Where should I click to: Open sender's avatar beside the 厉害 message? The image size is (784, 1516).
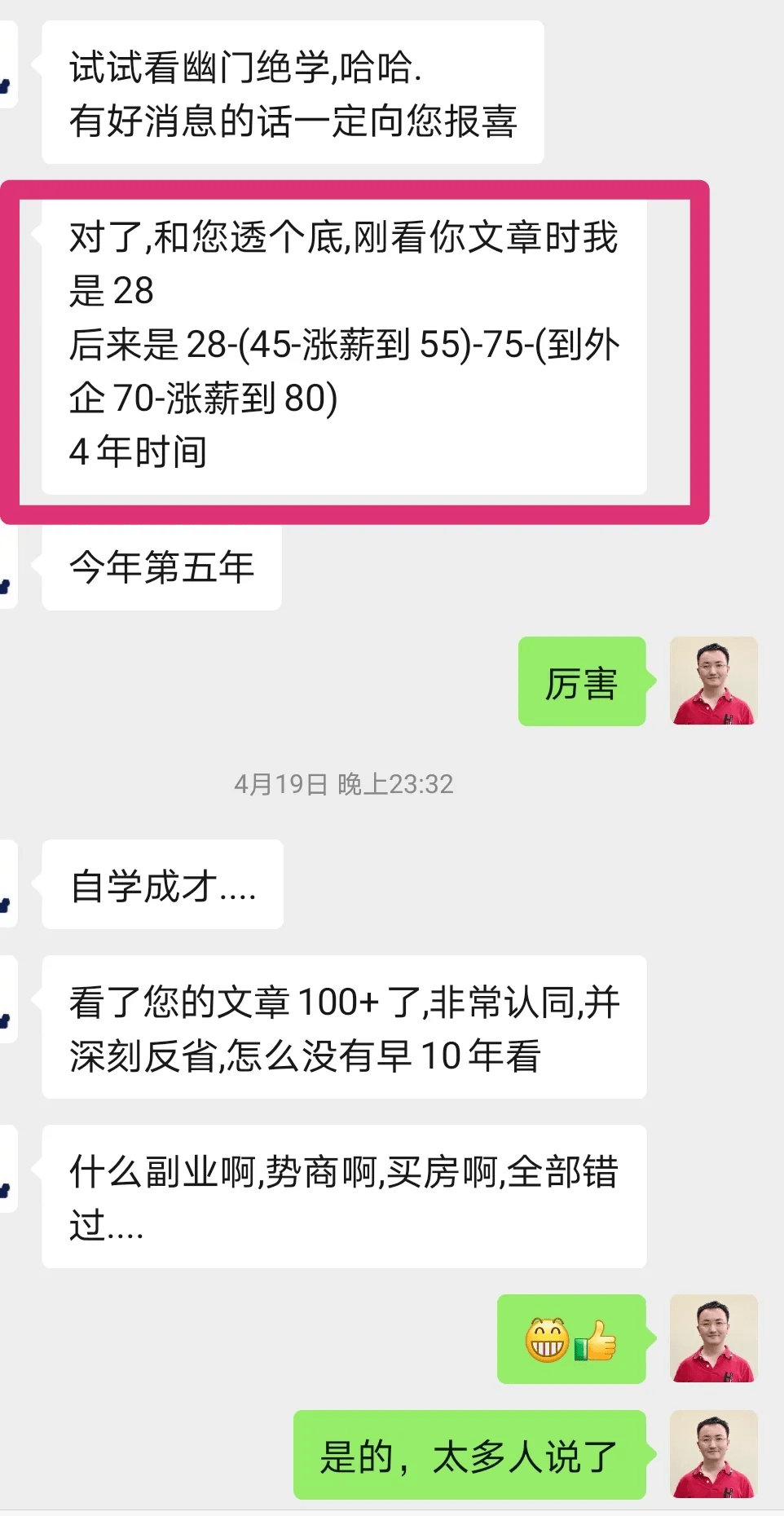point(713,681)
